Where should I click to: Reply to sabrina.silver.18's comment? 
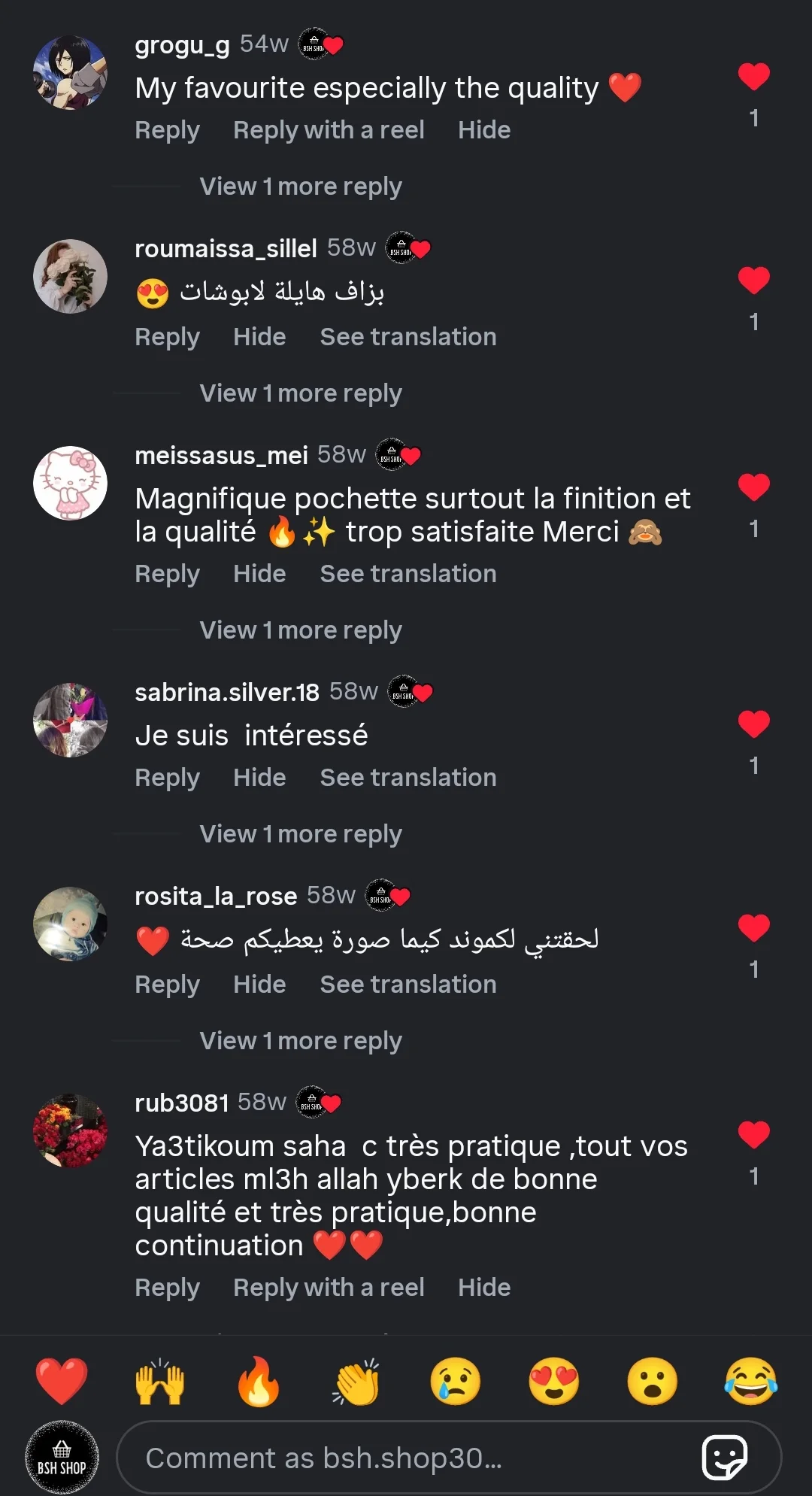167,778
